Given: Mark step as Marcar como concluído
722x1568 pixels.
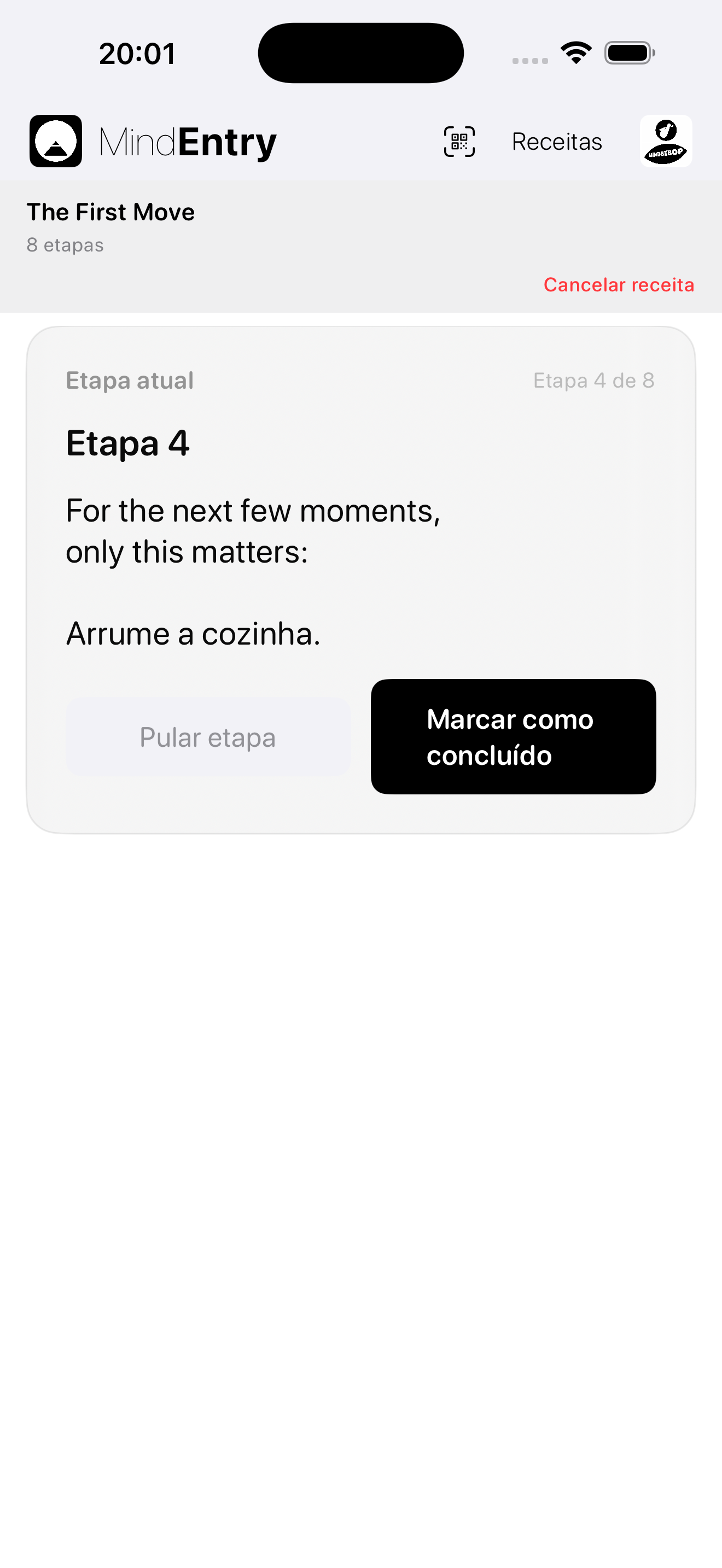Looking at the screenshot, I should click(x=513, y=736).
